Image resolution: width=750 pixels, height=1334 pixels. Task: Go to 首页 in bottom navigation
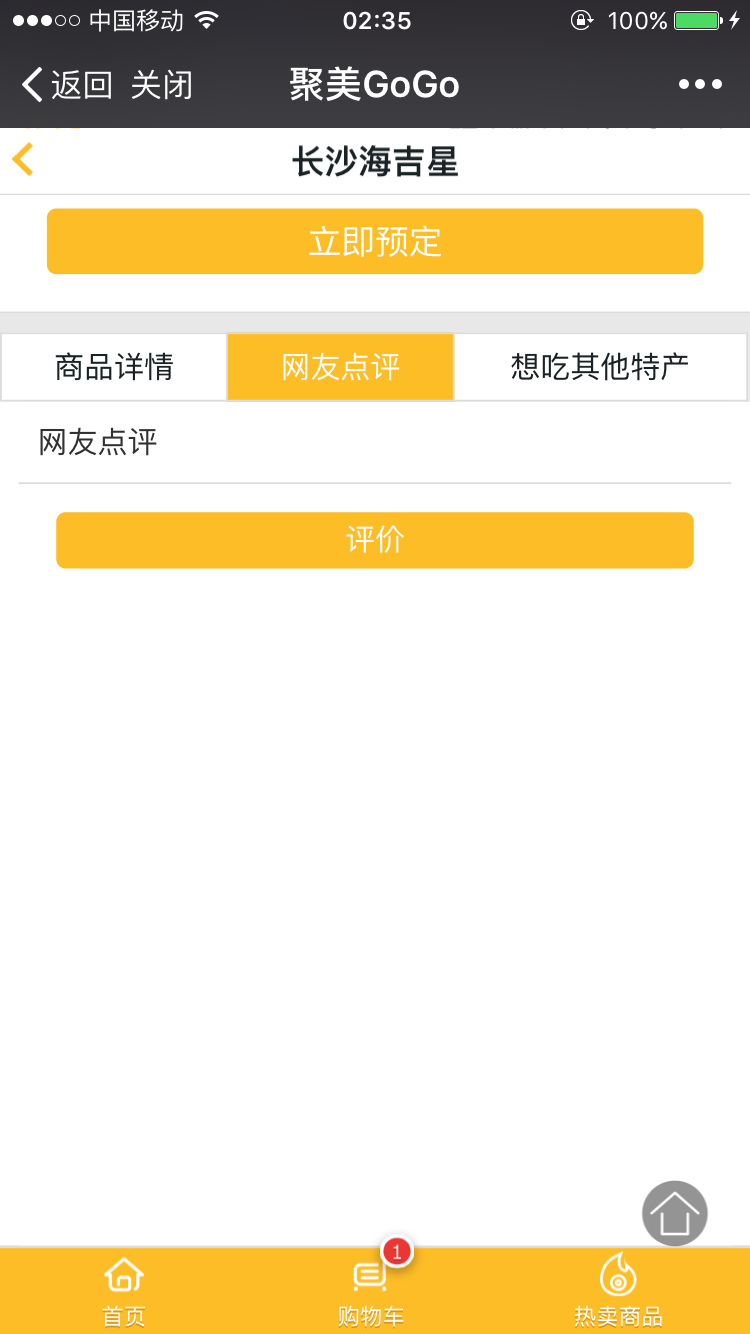[x=124, y=1291]
